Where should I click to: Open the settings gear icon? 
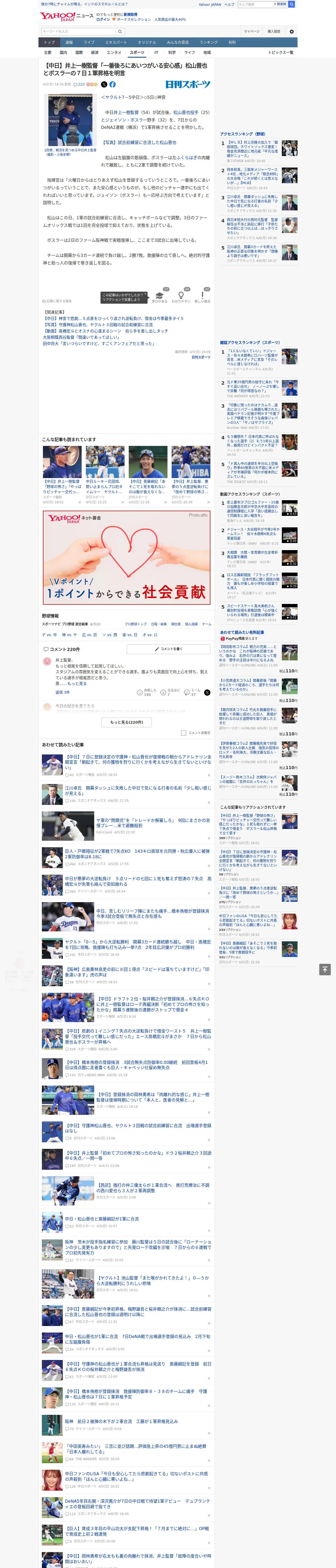pos(292,31)
